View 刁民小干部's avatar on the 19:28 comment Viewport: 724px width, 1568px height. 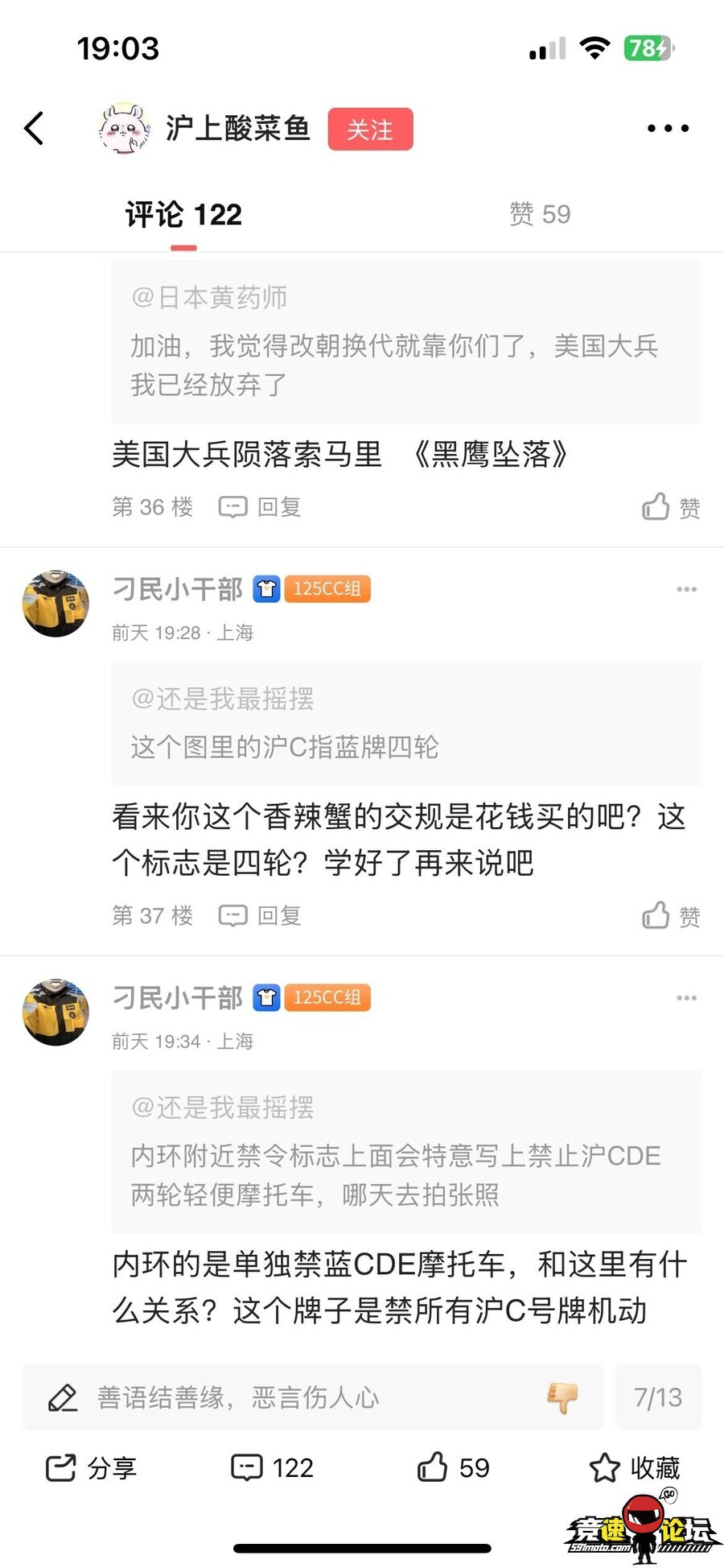pos(56,604)
